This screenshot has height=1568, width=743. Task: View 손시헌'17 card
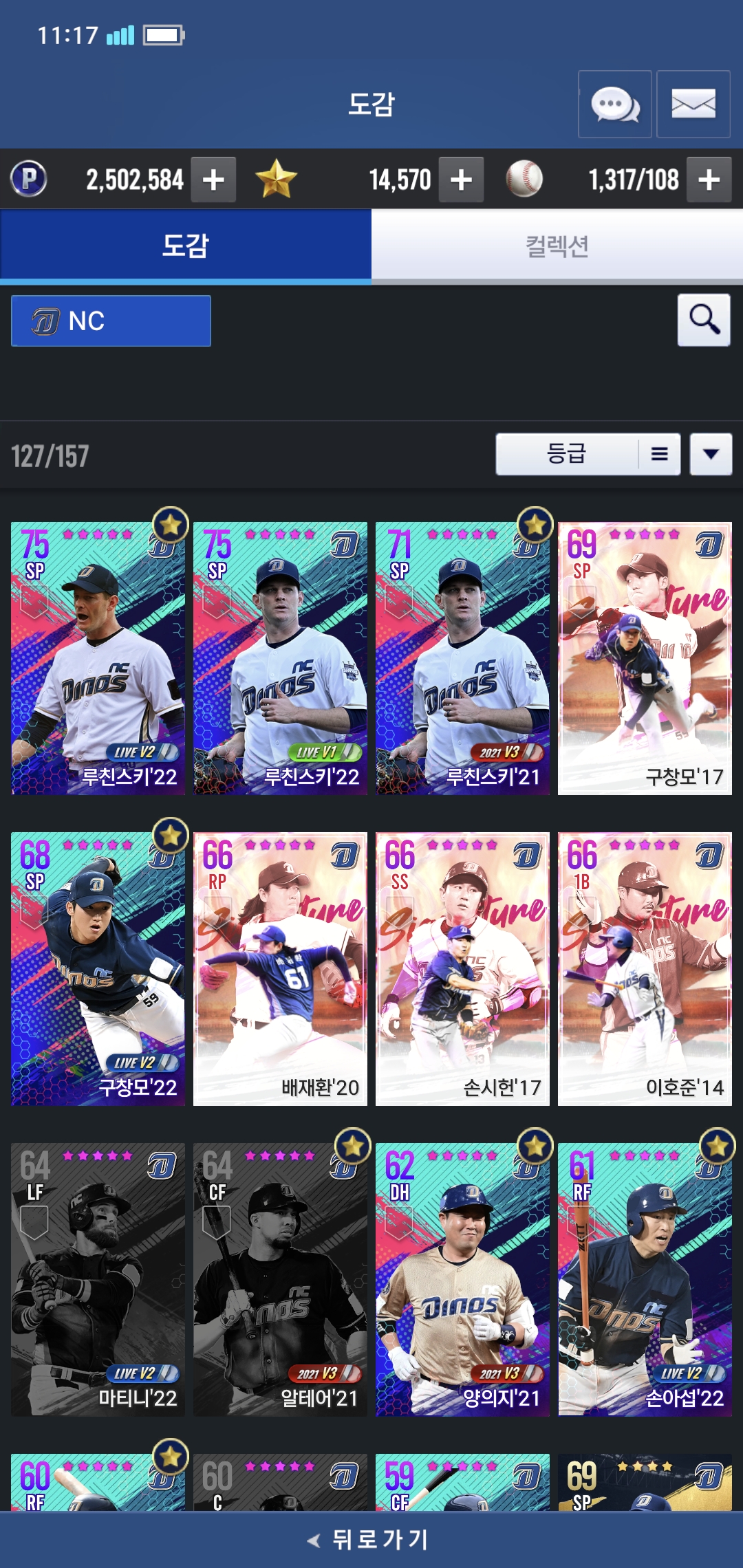coord(462,969)
